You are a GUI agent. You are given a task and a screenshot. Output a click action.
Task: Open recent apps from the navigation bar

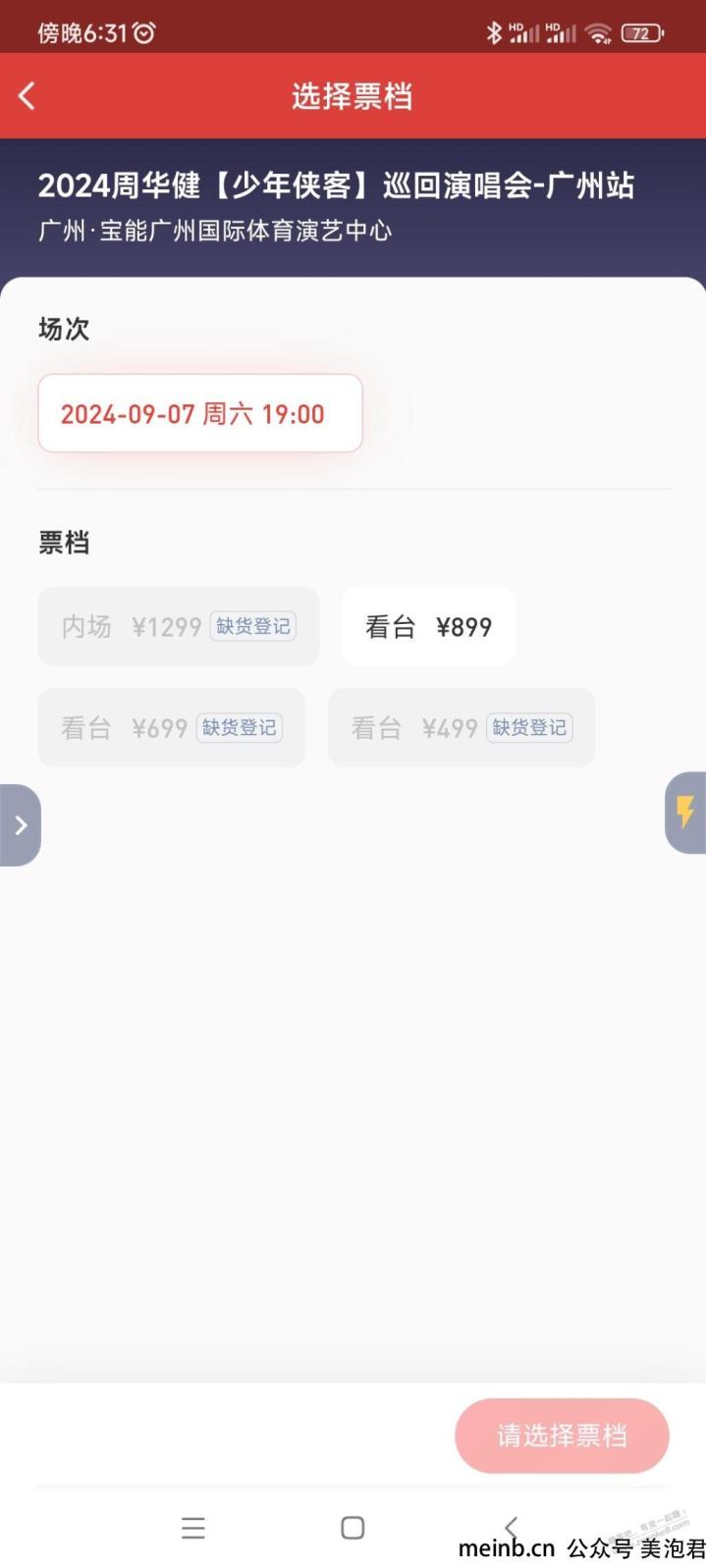pos(193,1528)
